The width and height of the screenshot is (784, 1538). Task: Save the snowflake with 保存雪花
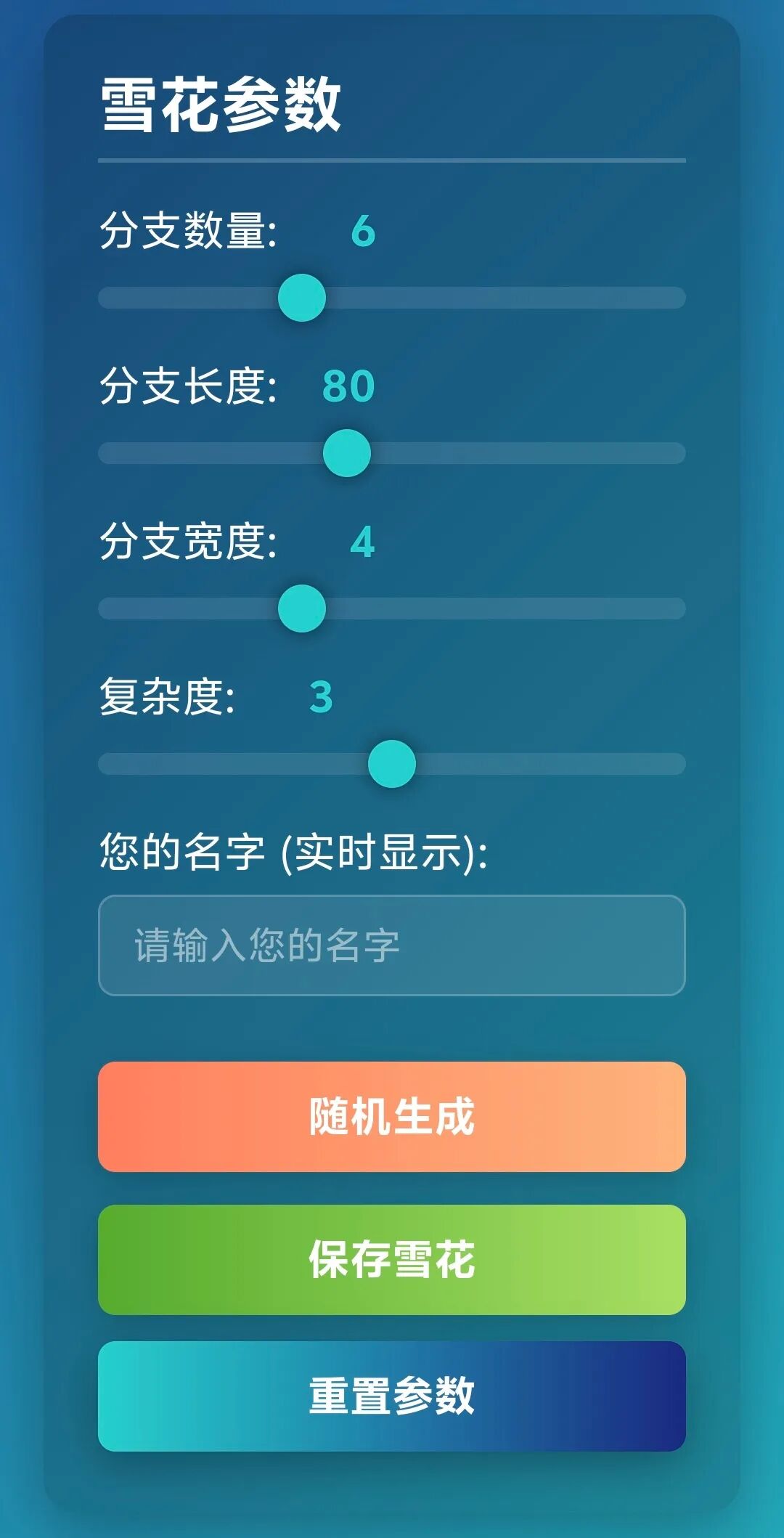point(392,1260)
